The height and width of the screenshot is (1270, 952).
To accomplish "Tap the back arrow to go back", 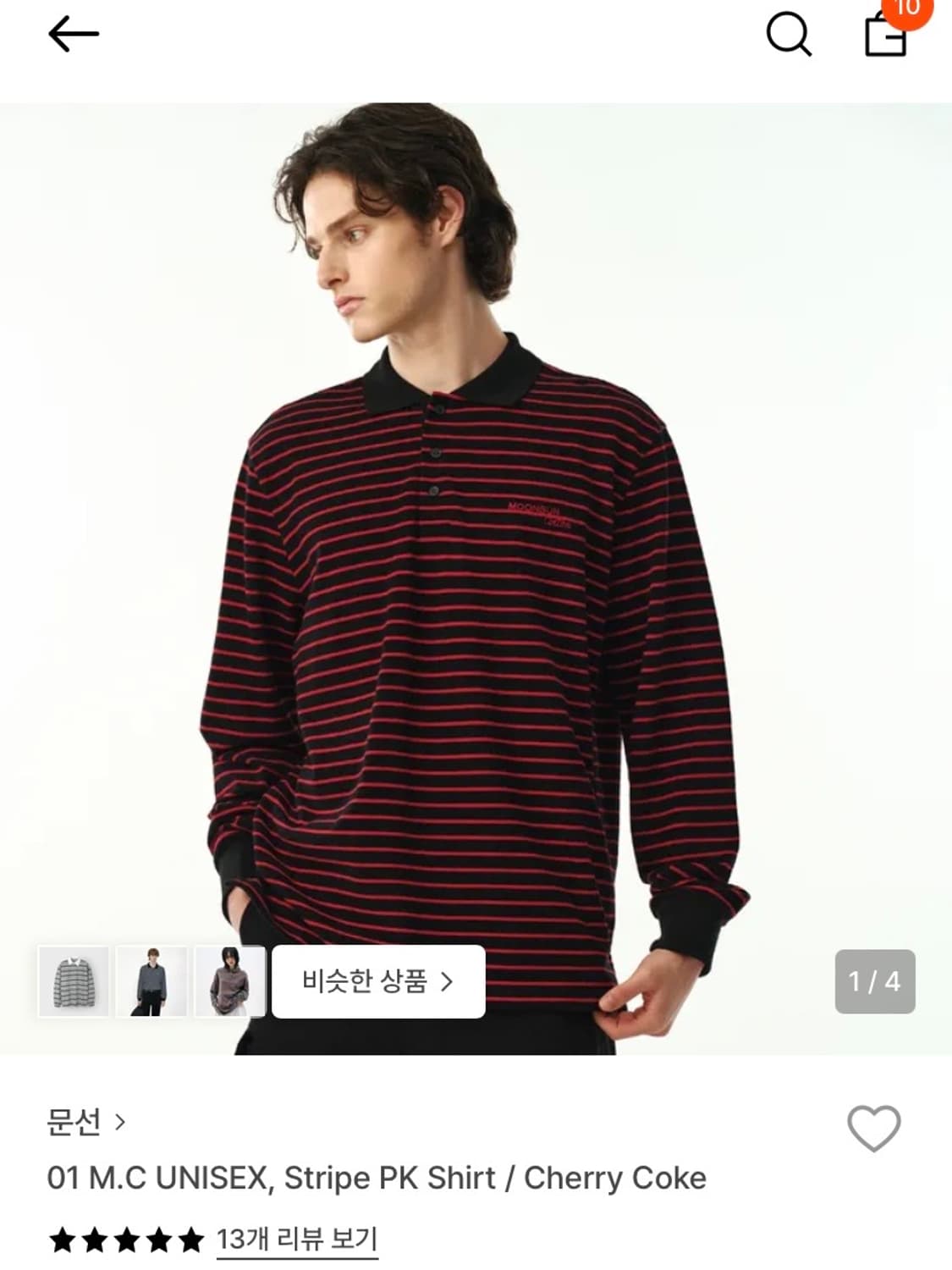I will [x=74, y=33].
